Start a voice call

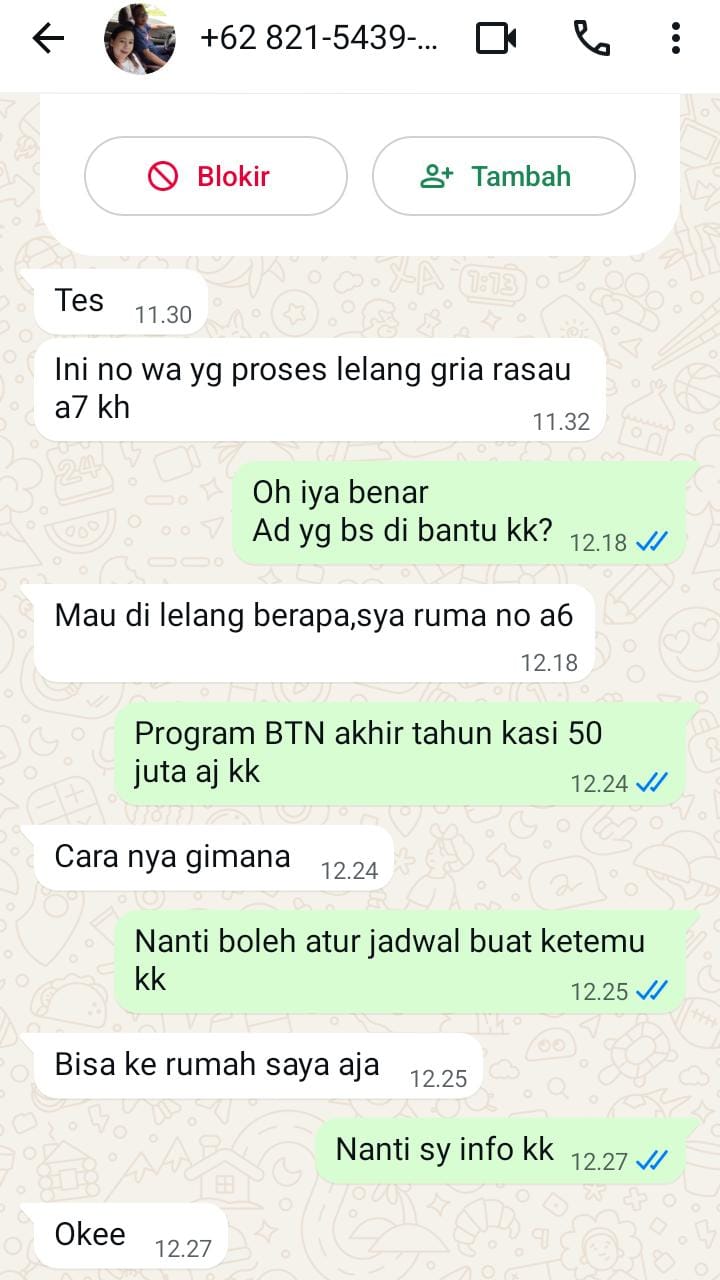591,39
